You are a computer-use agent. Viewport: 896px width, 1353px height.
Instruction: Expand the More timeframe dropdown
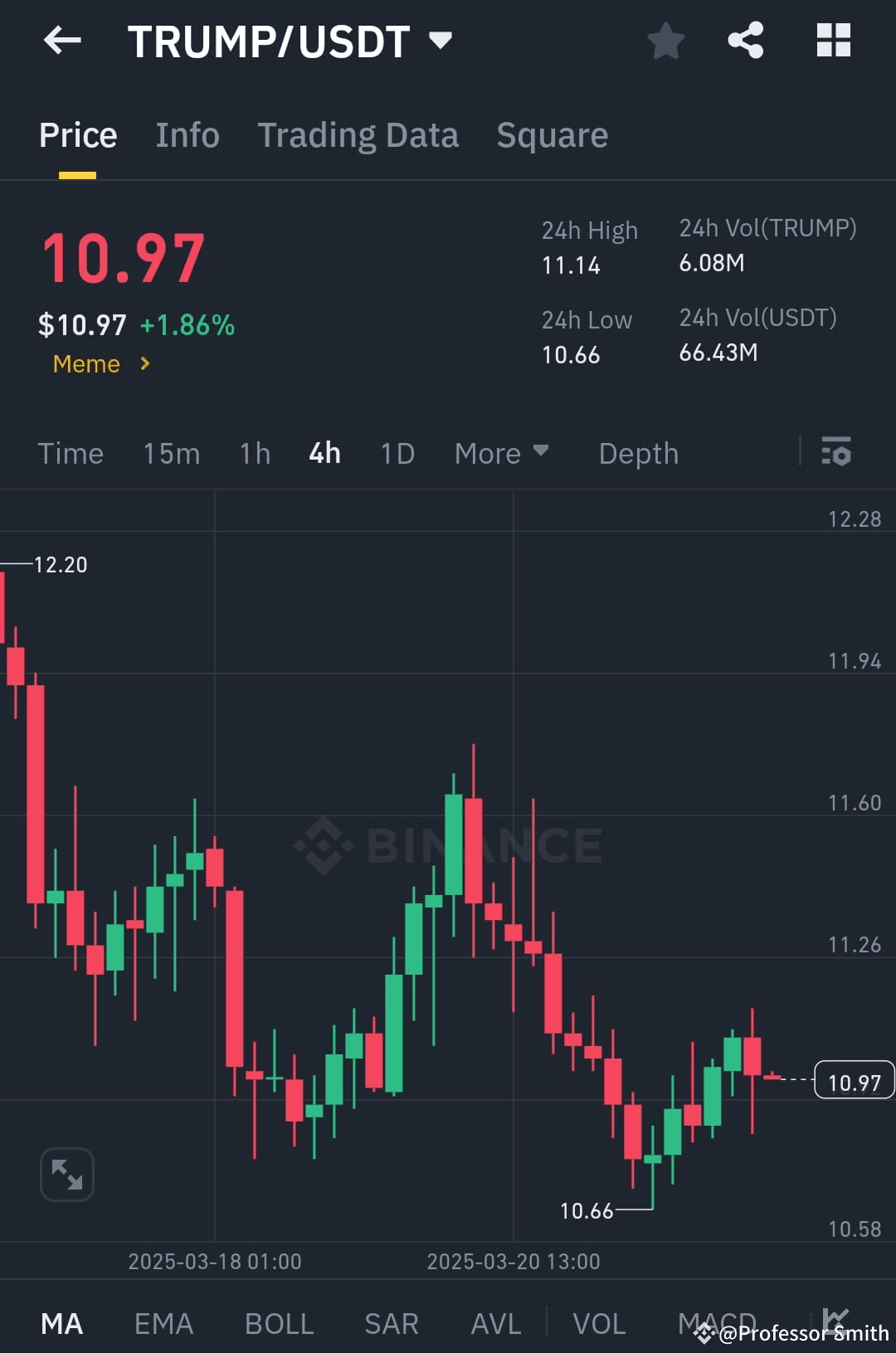tap(501, 453)
